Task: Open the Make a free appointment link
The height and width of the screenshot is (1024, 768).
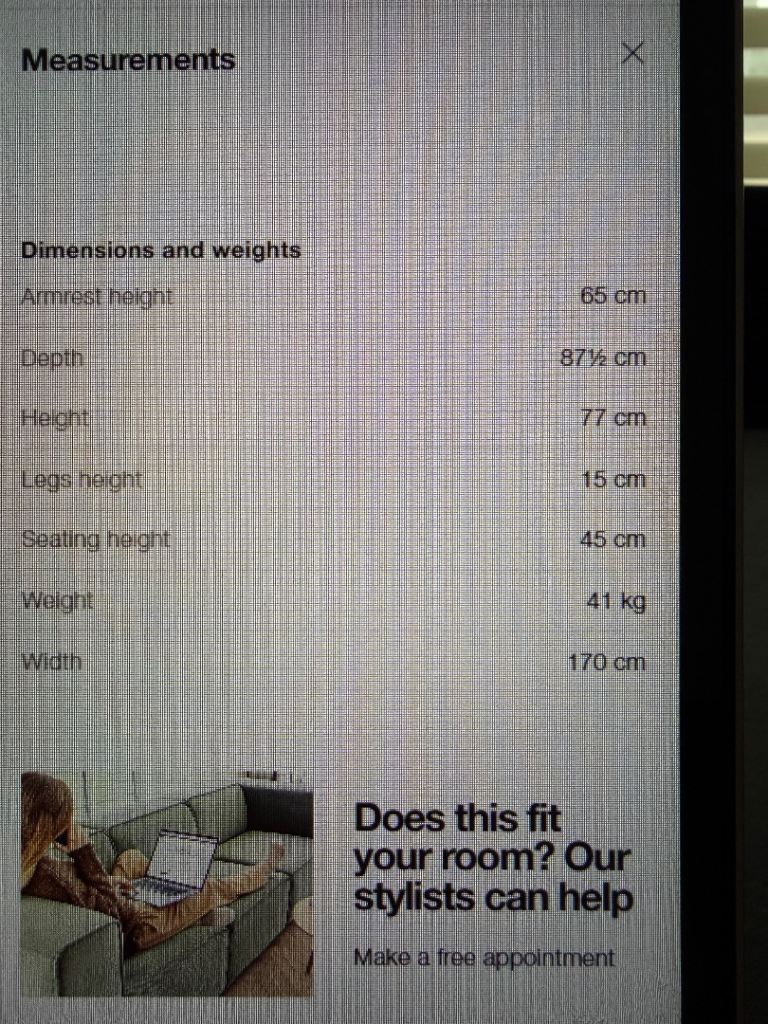Action: pos(484,958)
